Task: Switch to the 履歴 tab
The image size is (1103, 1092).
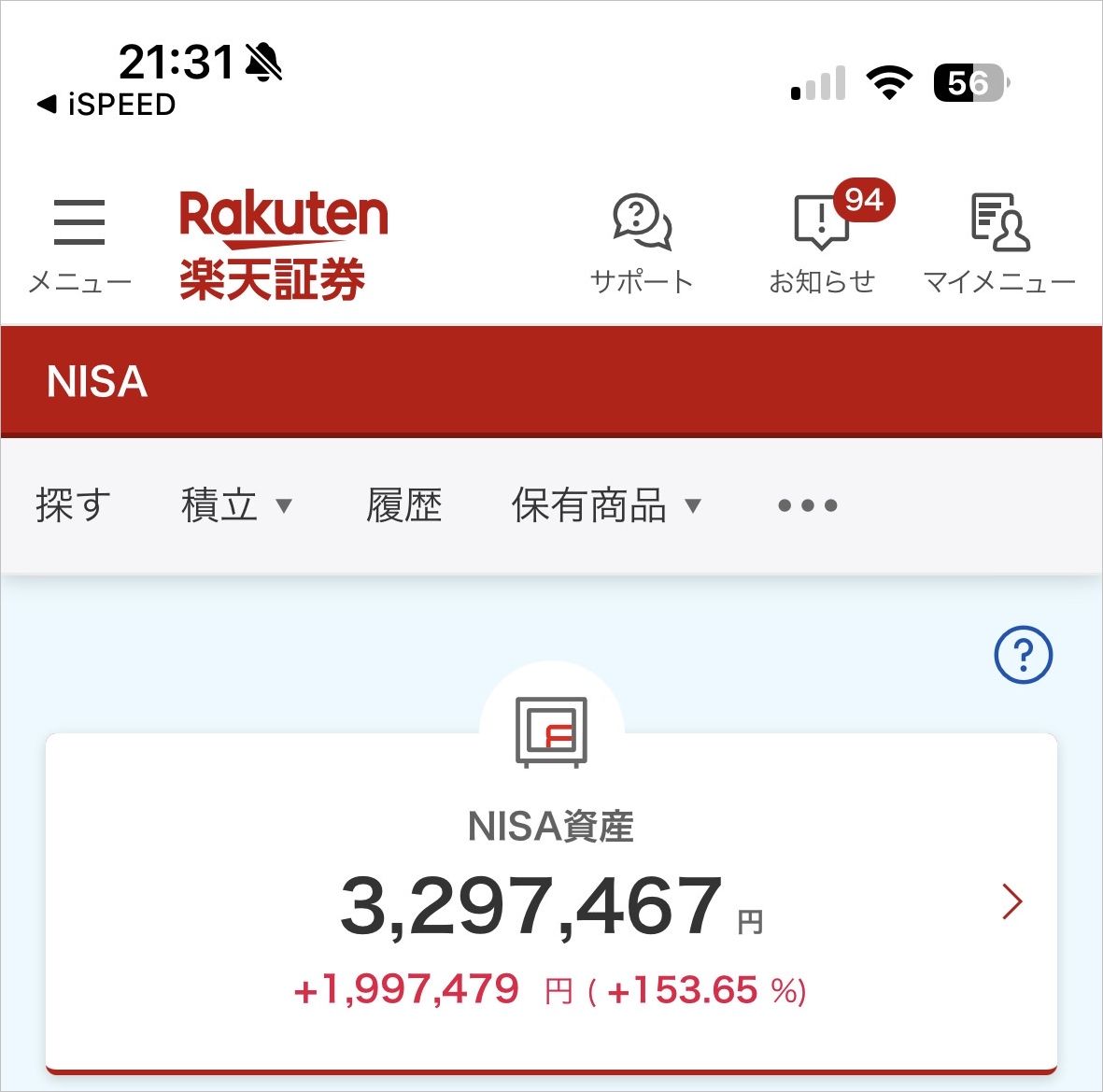Action: click(403, 505)
